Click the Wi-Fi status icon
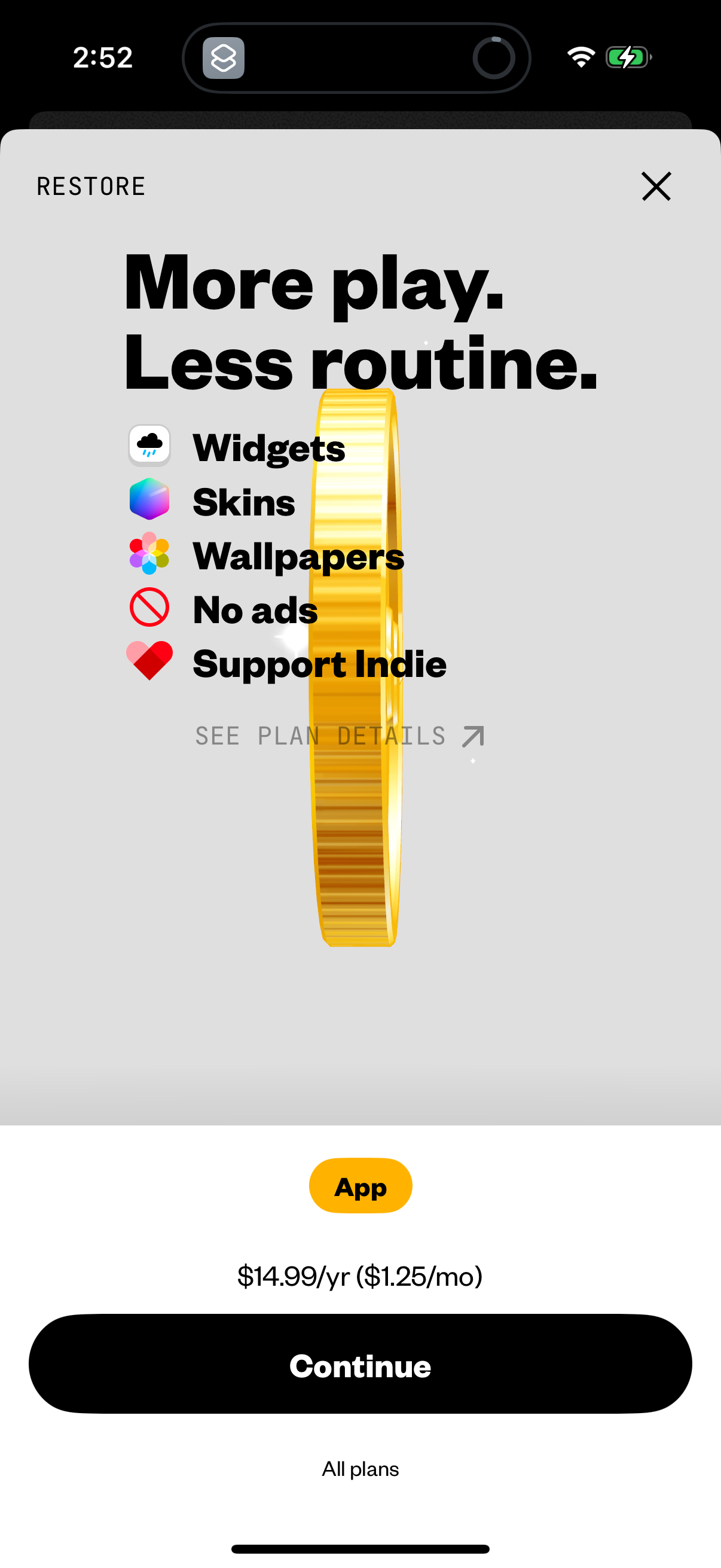Viewport: 721px width, 1568px height. click(x=581, y=57)
